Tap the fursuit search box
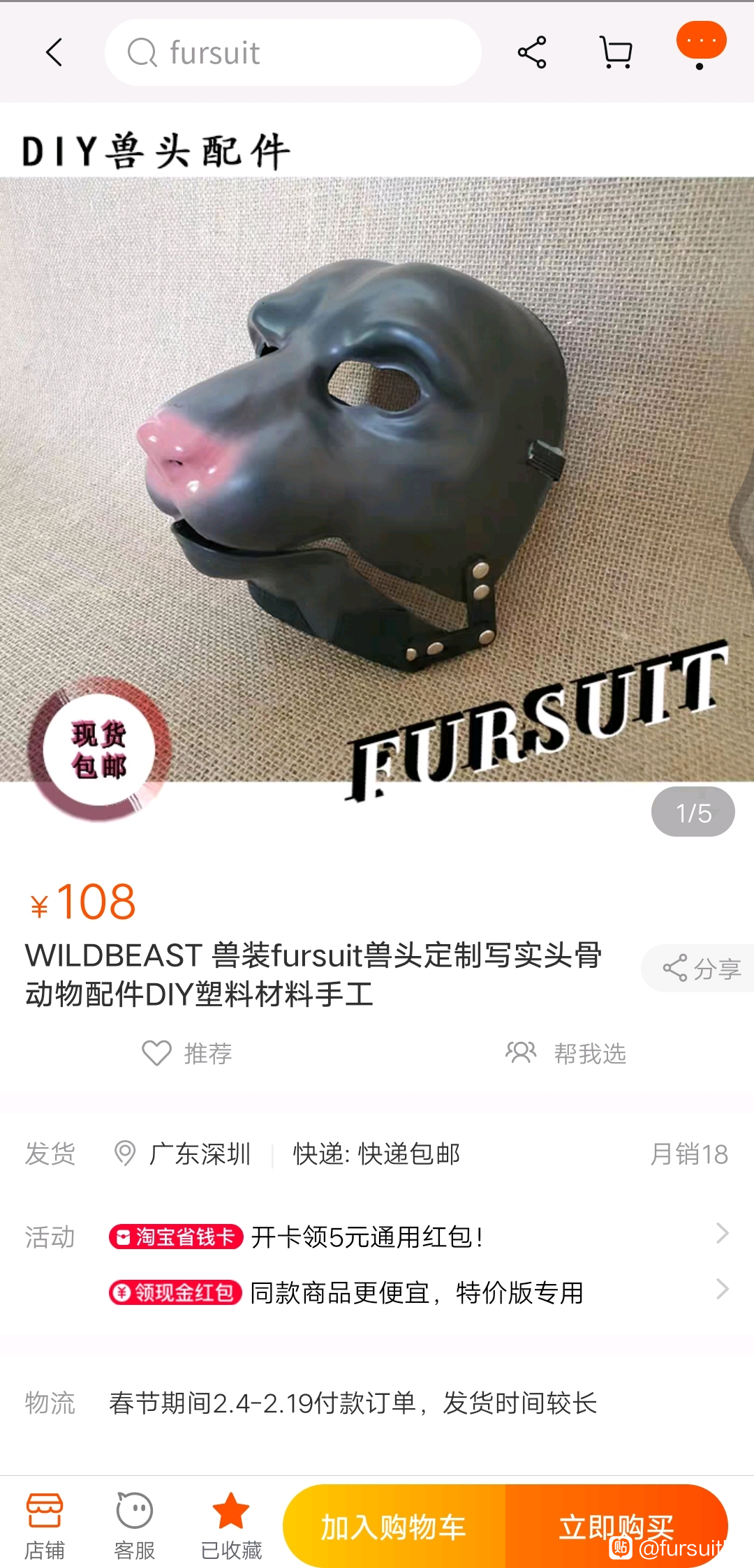 [293, 52]
